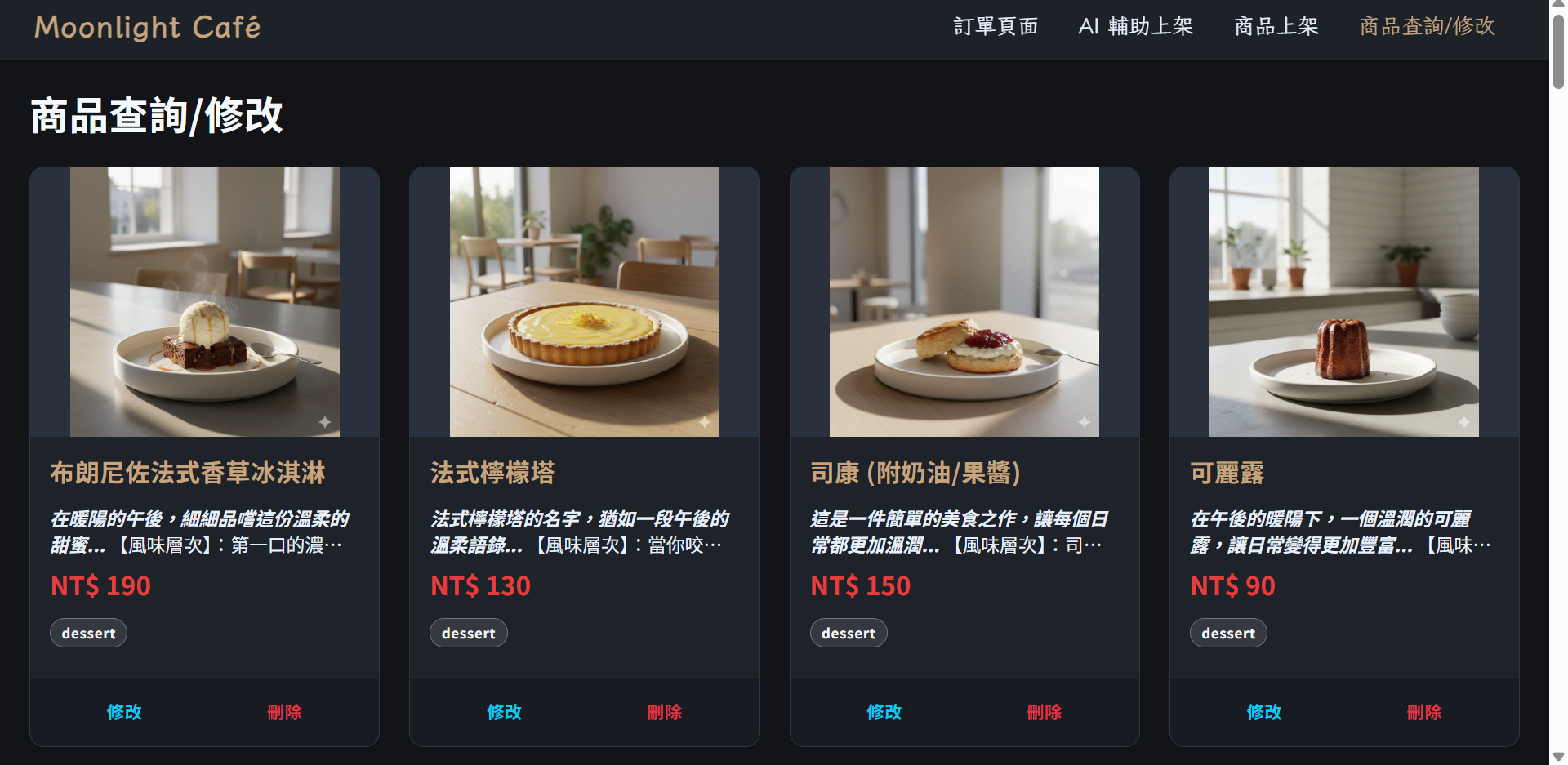This screenshot has width=1568, height=765.
Task: Edit 布朗尼佐法式香草冰淇淋 with 修改
Action: pos(124,712)
